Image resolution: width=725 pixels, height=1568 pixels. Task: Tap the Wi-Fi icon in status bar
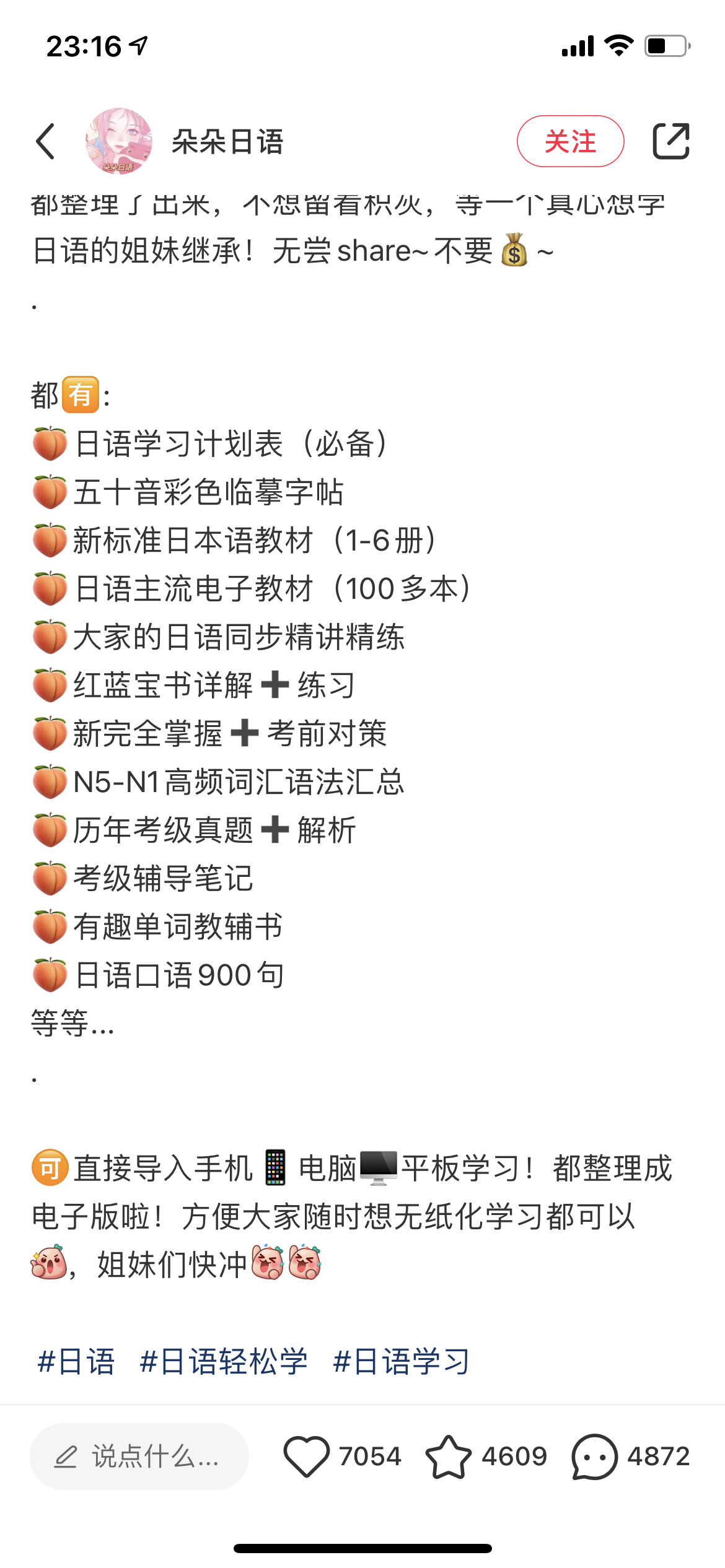pyautogui.click(x=620, y=43)
